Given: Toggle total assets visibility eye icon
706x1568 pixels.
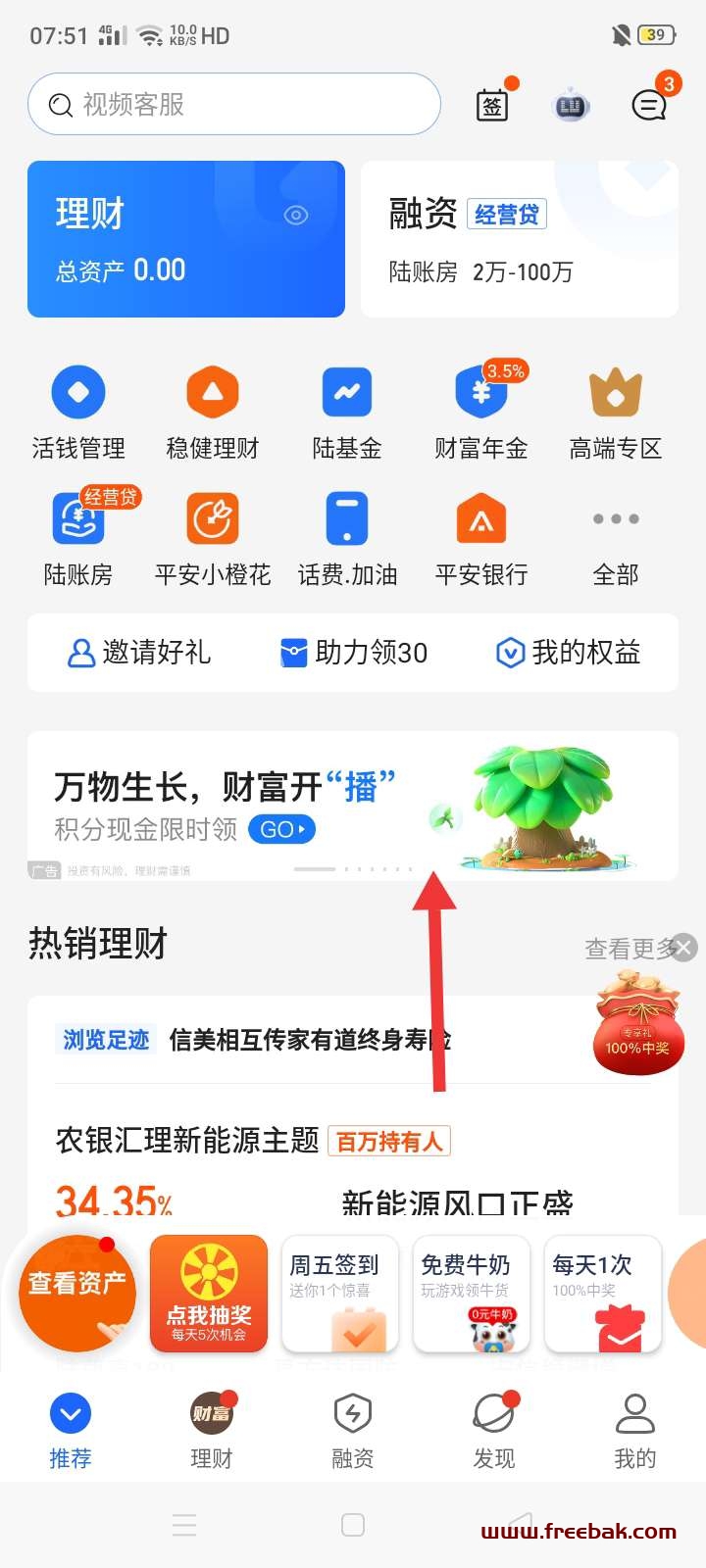Looking at the screenshot, I should (x=296, y=215).
